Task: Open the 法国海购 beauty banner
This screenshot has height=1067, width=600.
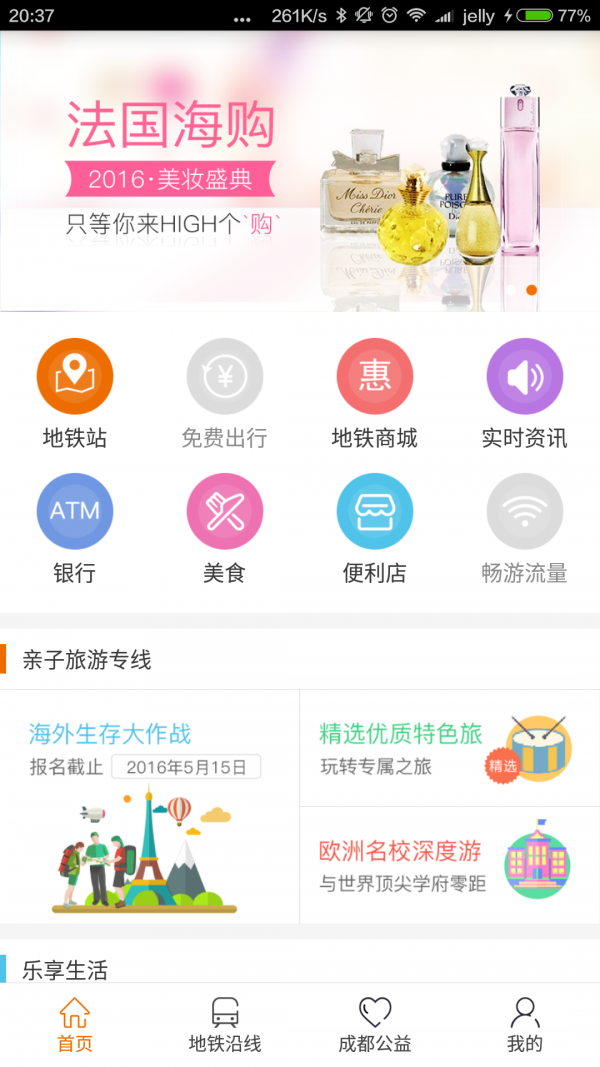Action: pos(300,170)
